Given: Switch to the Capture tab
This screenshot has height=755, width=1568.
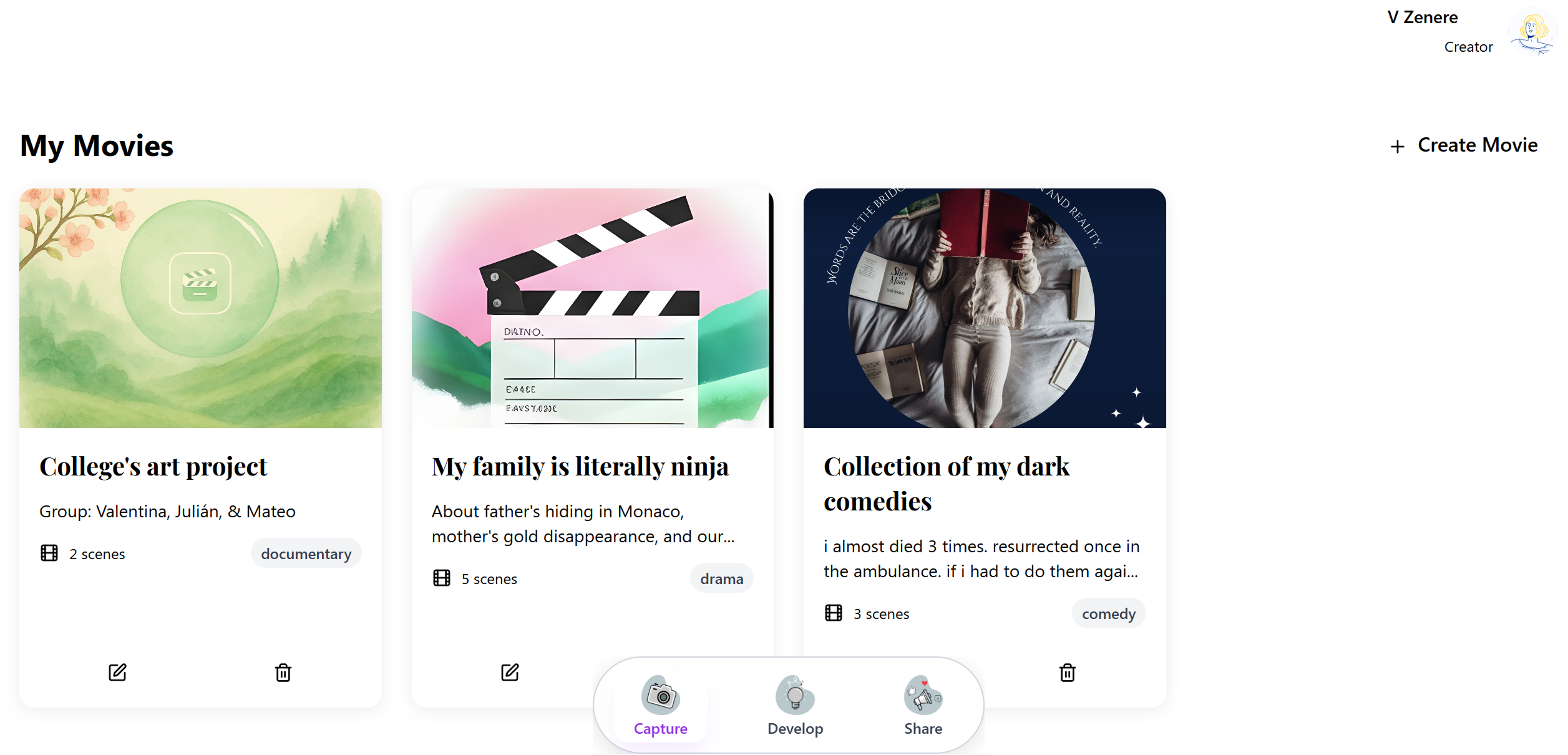Looking at the screenshot, I should point(660,706).
